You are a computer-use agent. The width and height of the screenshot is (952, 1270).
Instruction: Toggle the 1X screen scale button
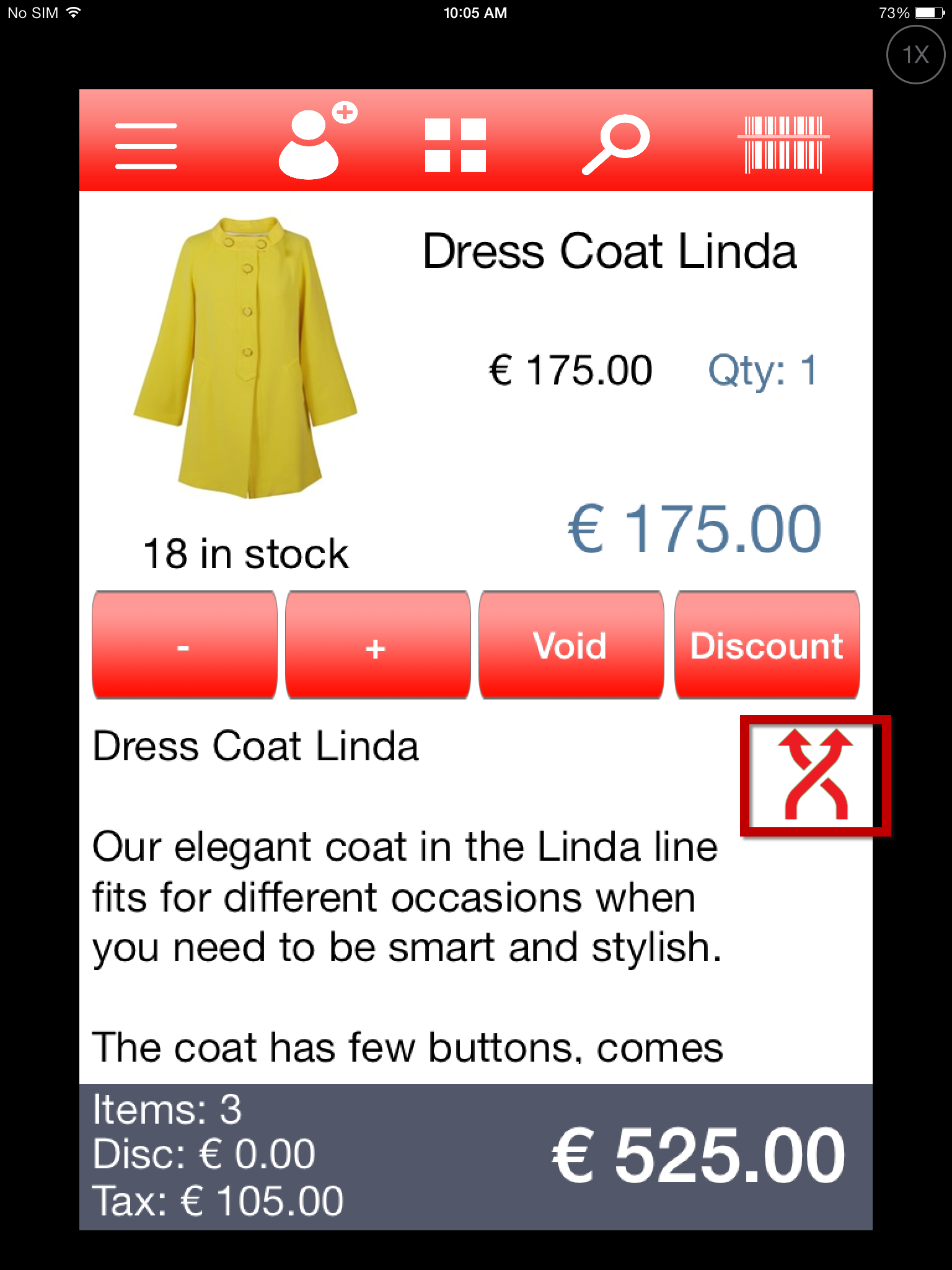[915, 55]
